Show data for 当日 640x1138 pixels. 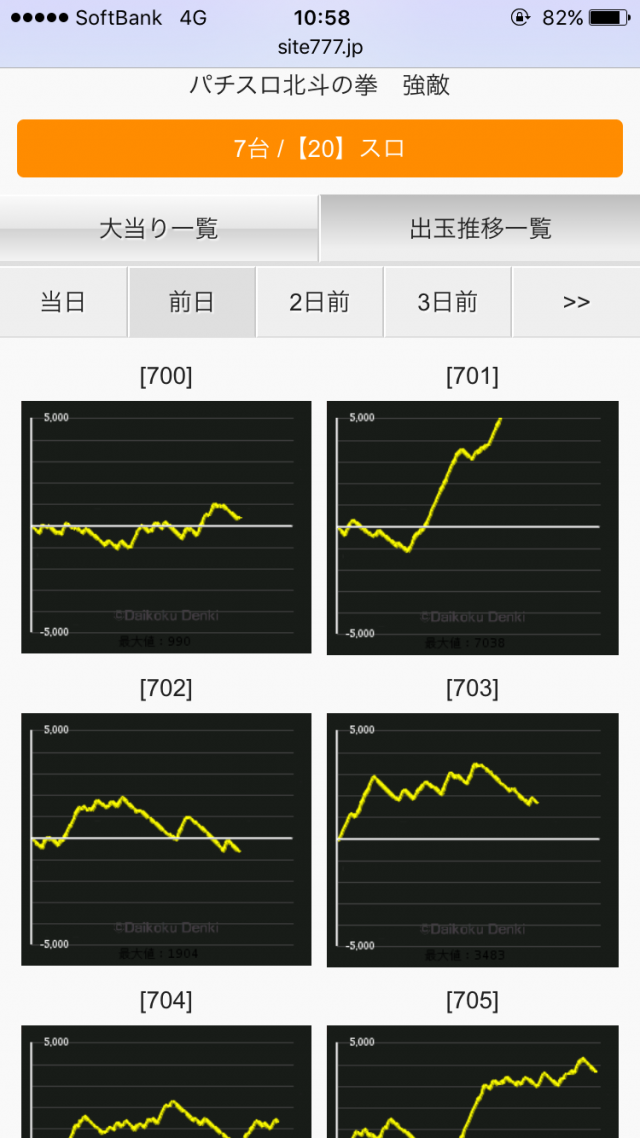point(63,302)
